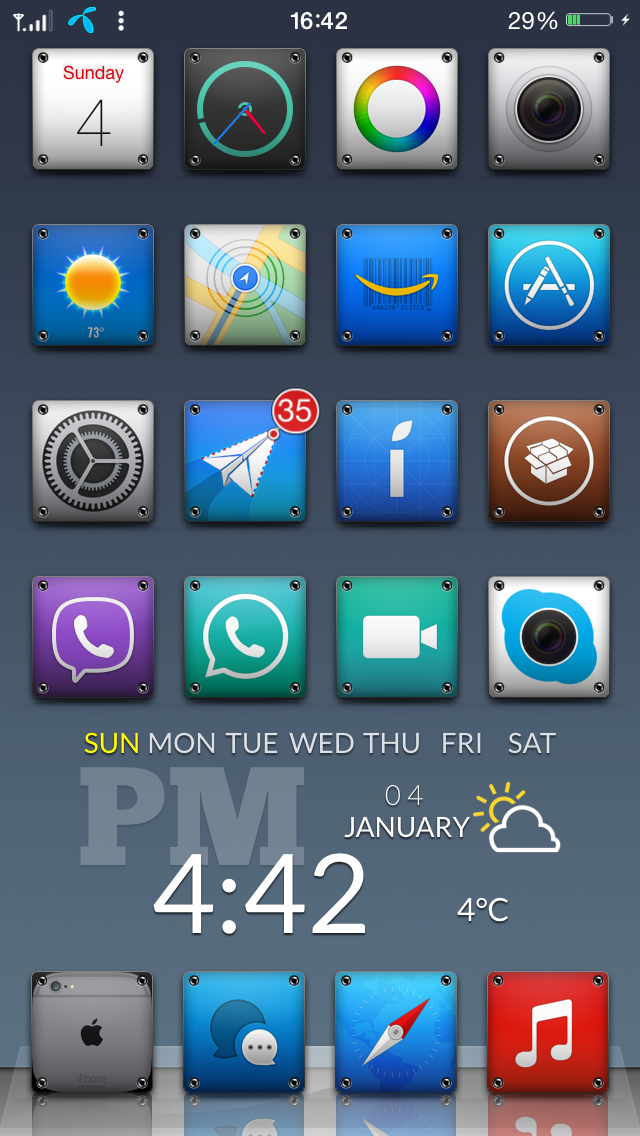Open the blue camera lens app
Viewport: 640px width, 1136px height.
(549, 637)
